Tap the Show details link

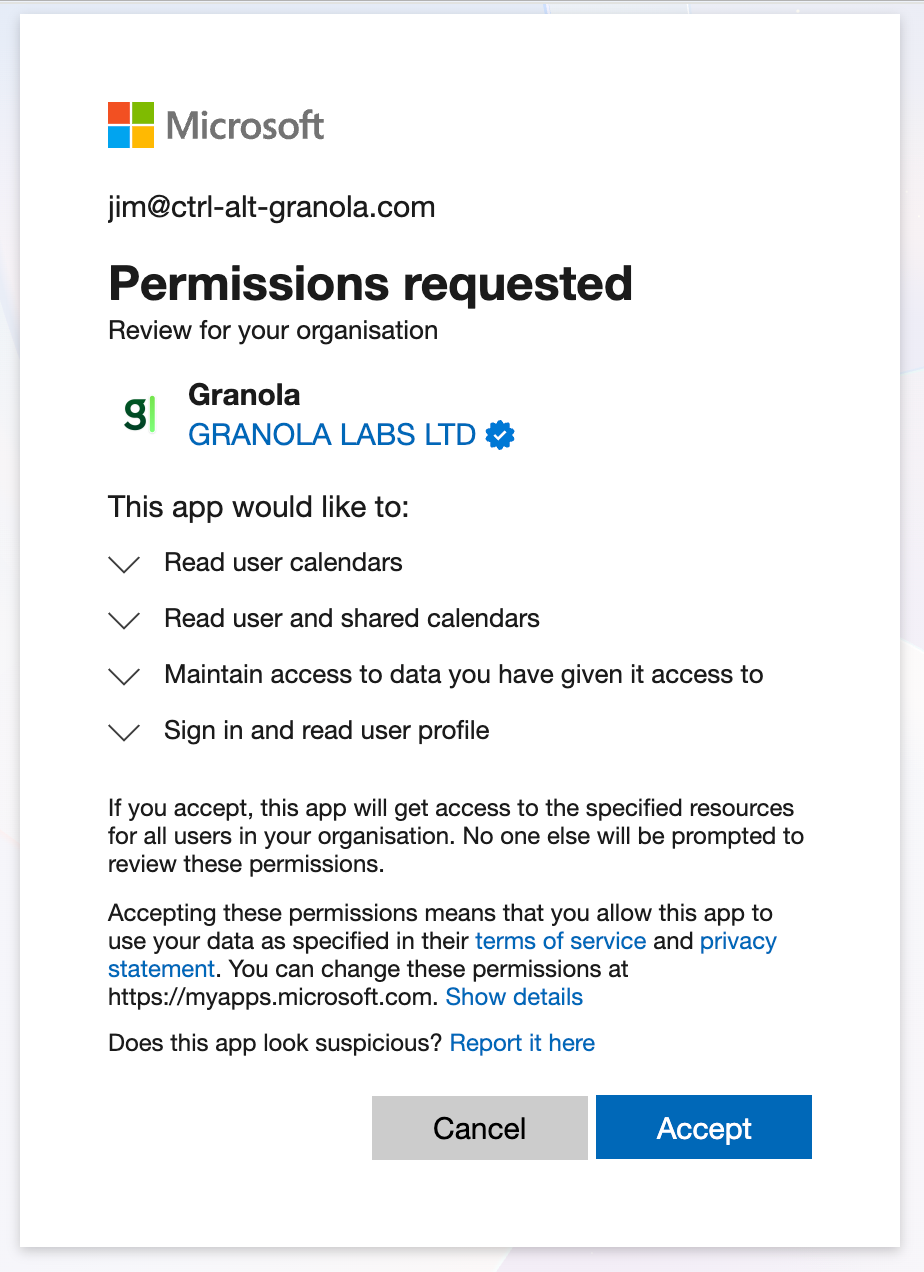(514, 997)
